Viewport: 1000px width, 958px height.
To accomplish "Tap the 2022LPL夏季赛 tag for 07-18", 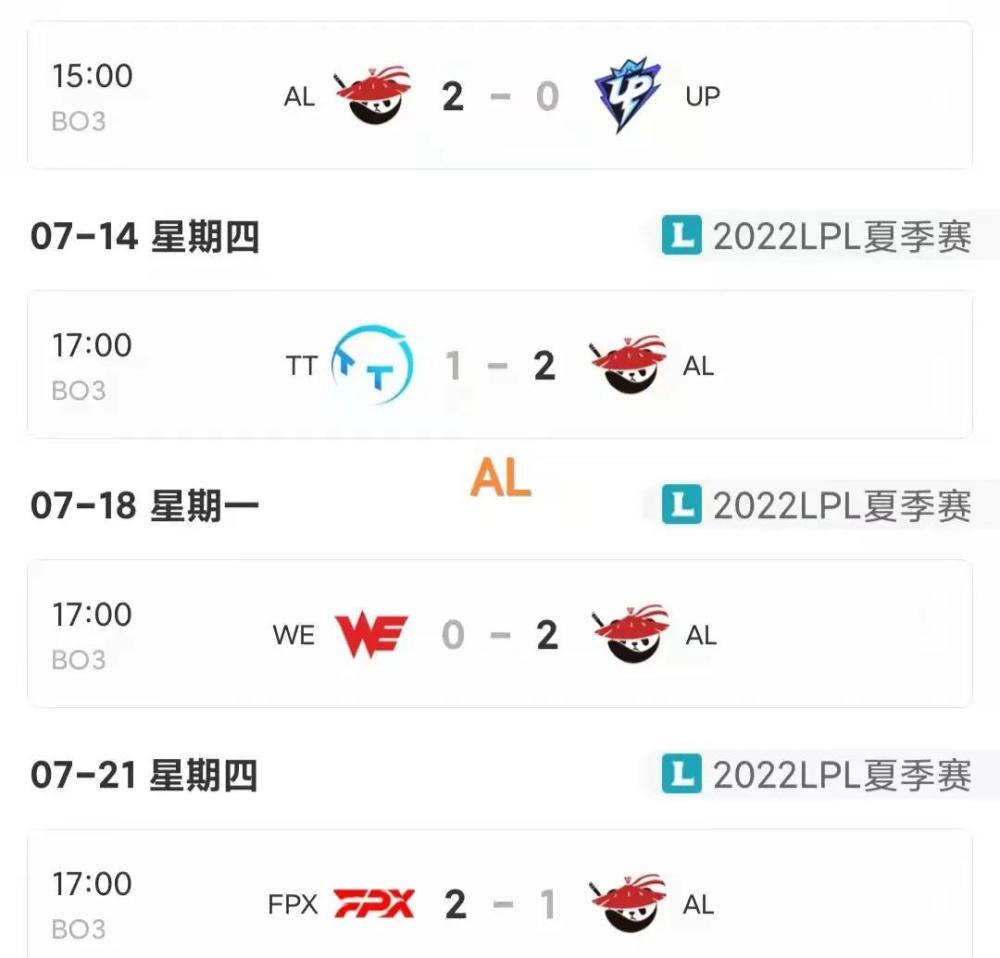I will pyautogui.click(x=817, y=507).
